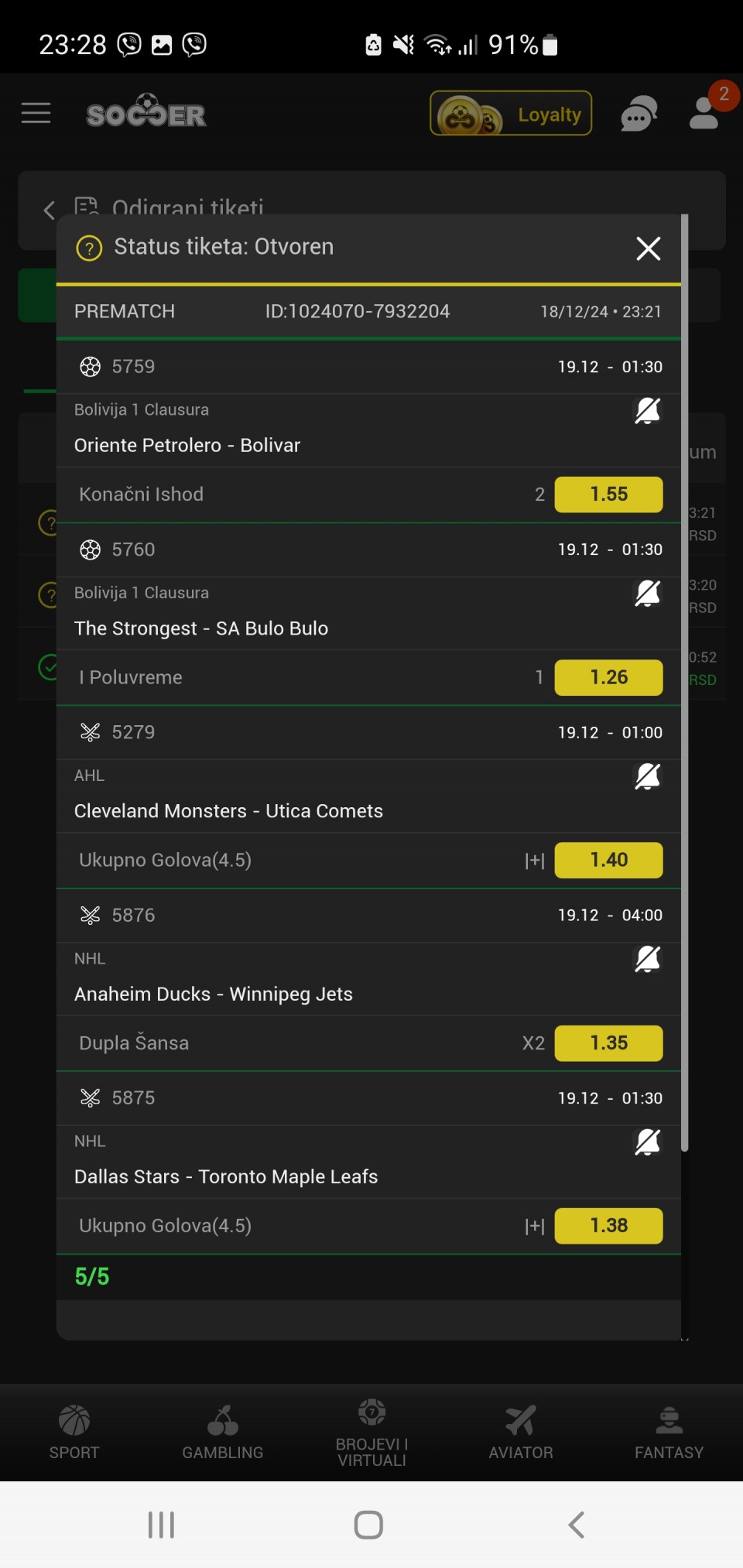Toggle notifications for The Strongest - SA Bulo Bulo
The image size is (743, 1568).
pyautogui.click(x=647, y=594)
